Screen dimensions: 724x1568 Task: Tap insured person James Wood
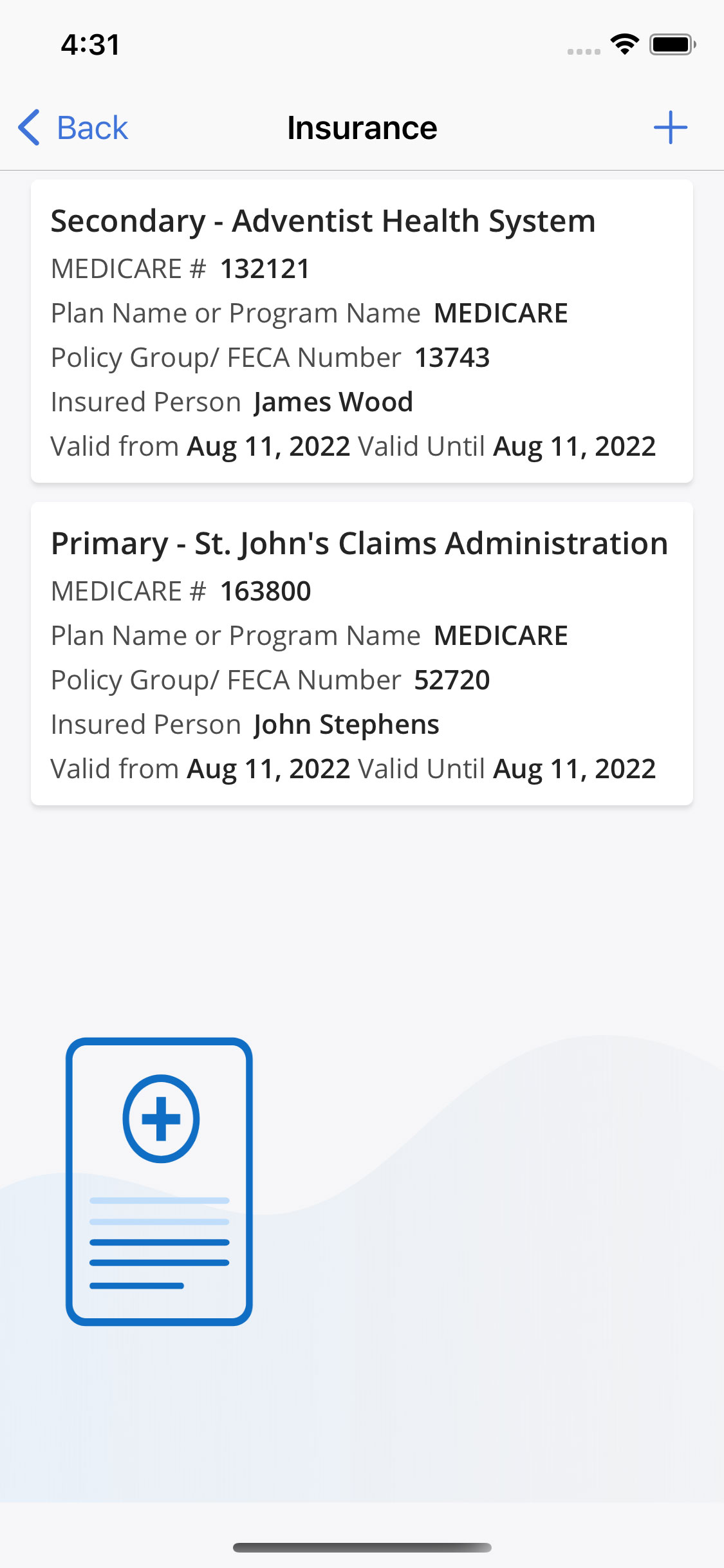tap(333, 401)
